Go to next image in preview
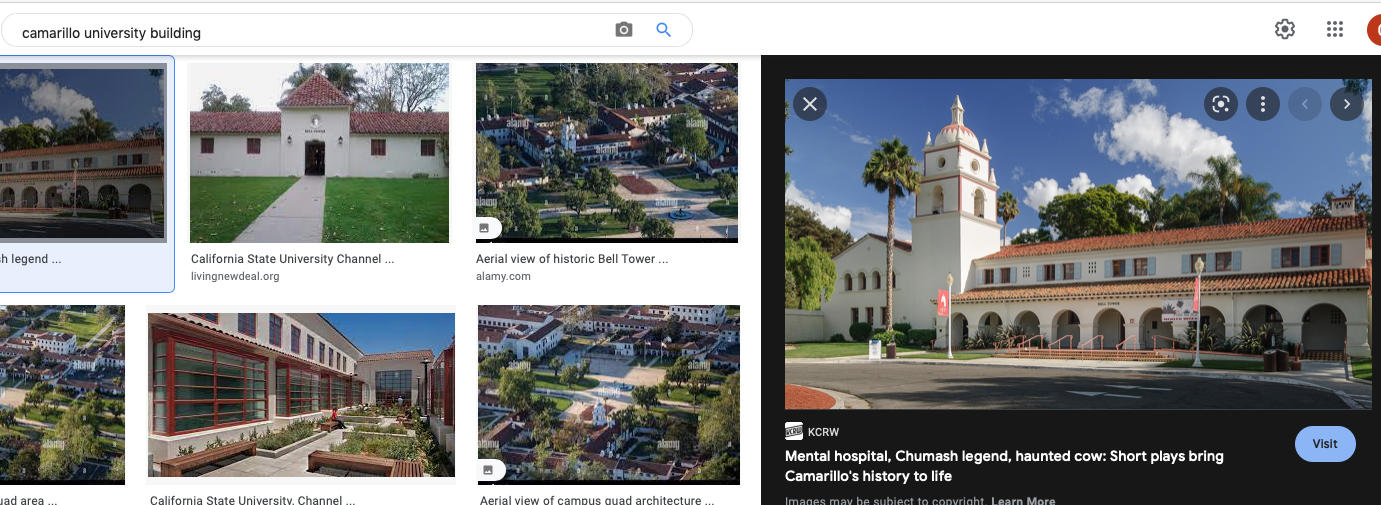Viewport: 1381px width, 505px height. click(1346, 104)
